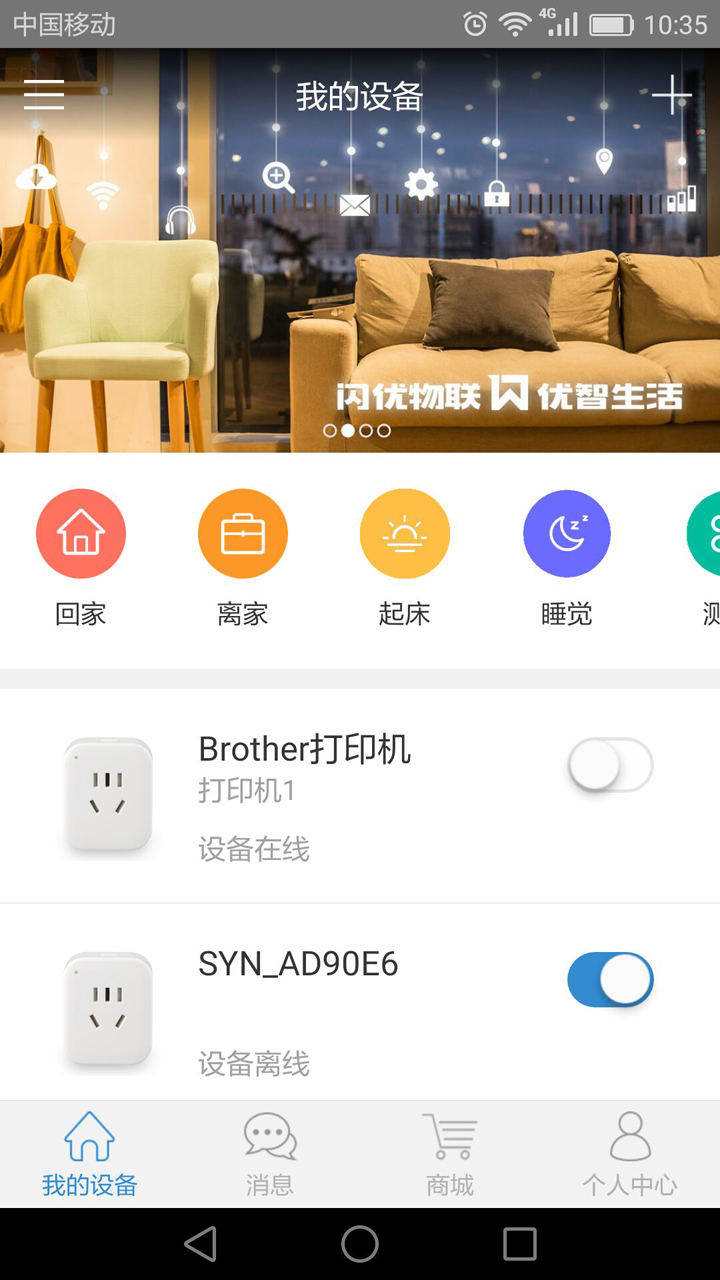Activate the 回家 home scene icon
This screenshot has width=720, height=1280.
pos(80,533)
